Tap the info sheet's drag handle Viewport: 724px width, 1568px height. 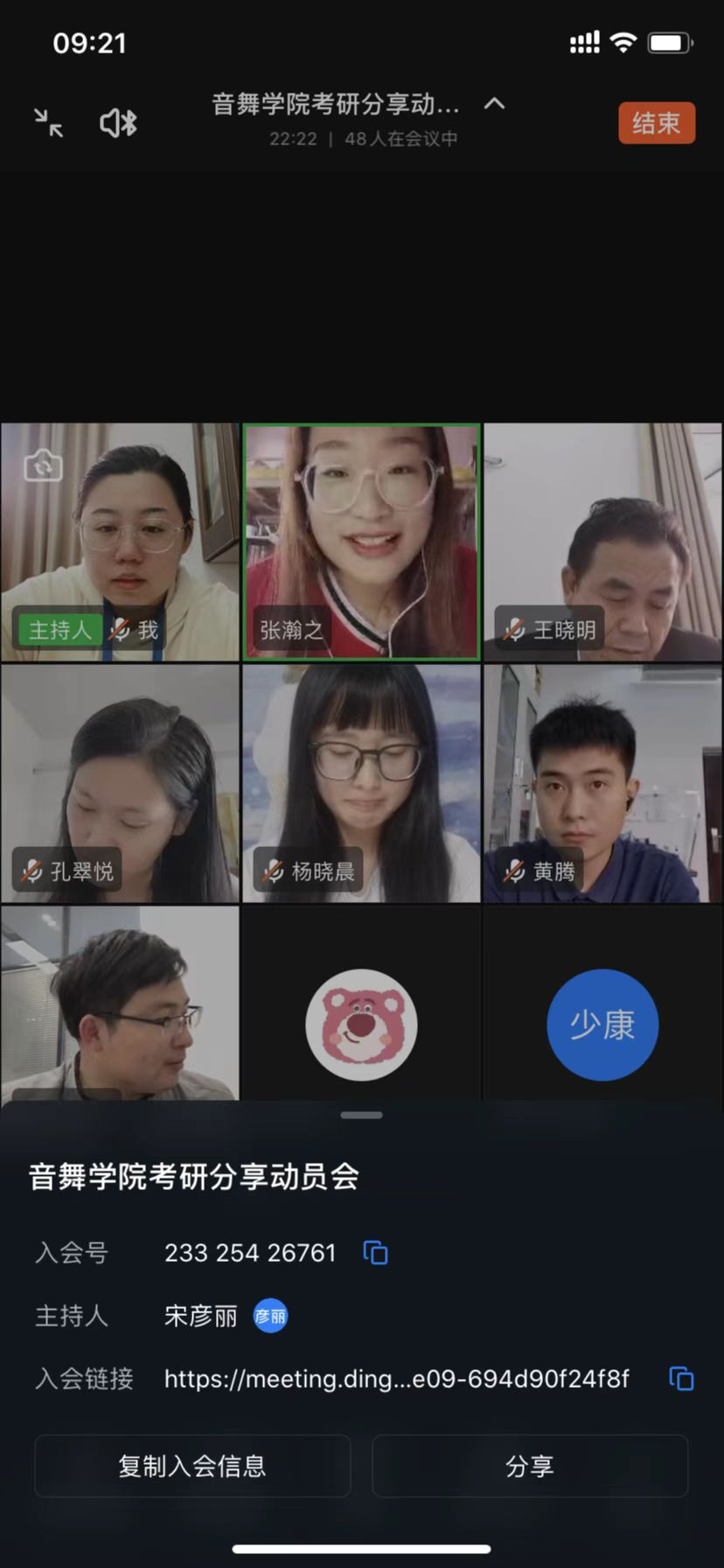[361, 1115]
